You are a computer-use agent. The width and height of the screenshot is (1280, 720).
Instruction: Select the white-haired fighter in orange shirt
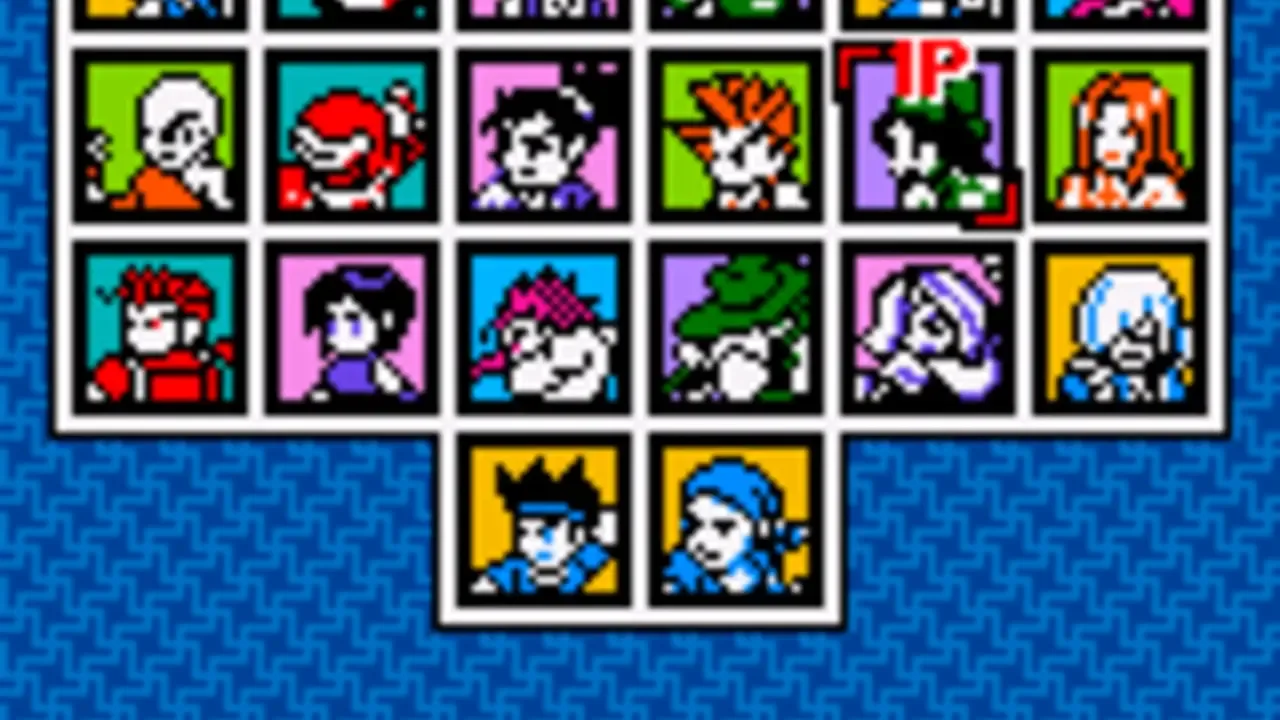(160, 137)
